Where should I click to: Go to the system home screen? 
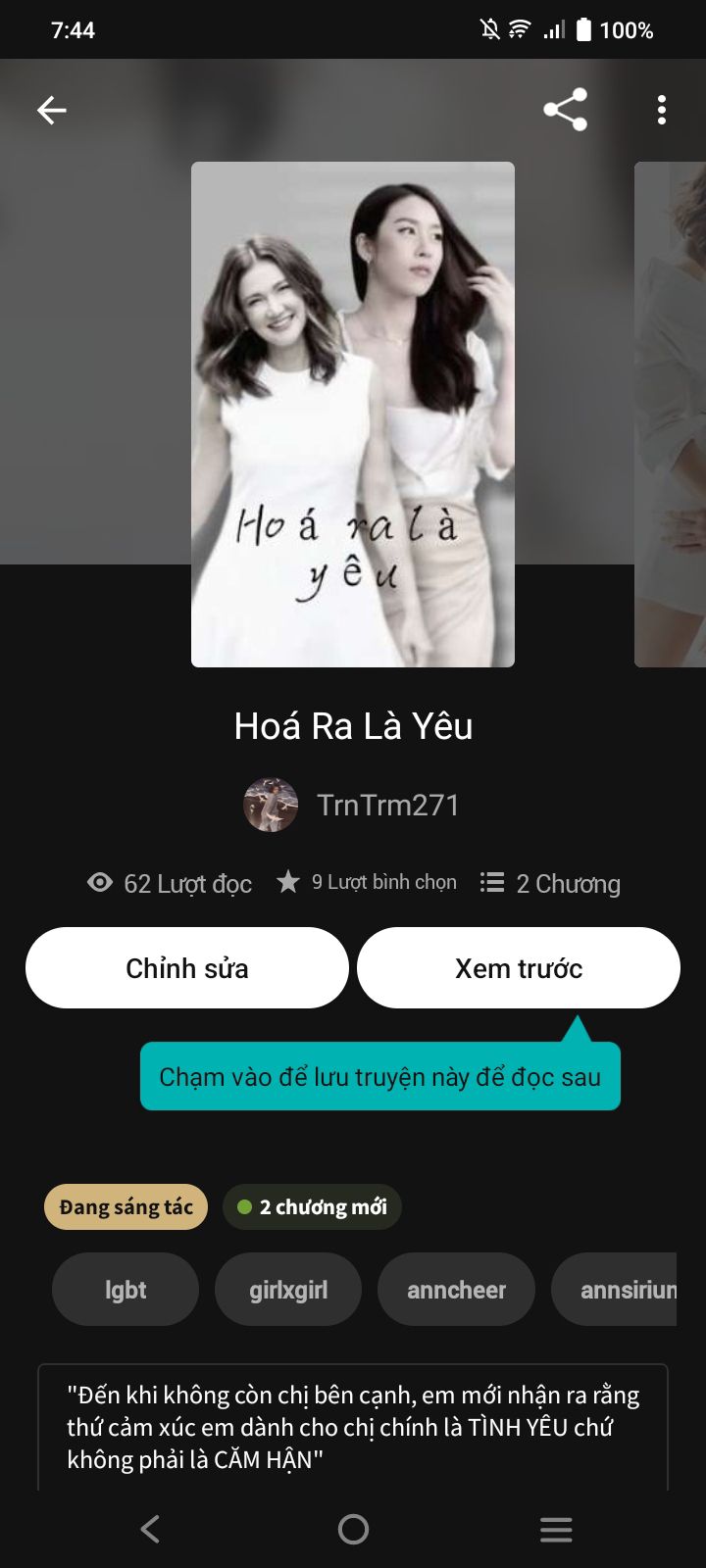click(353, 1529)
